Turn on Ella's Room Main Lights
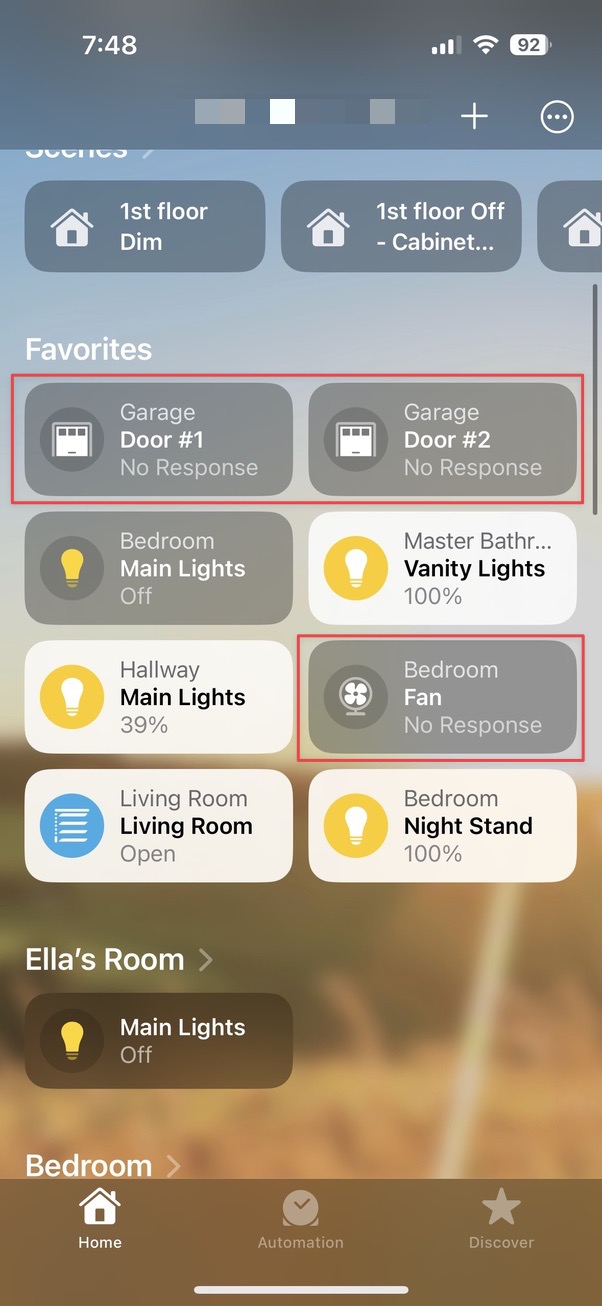Screen dimensions: 602x1306 [159, 1040]
